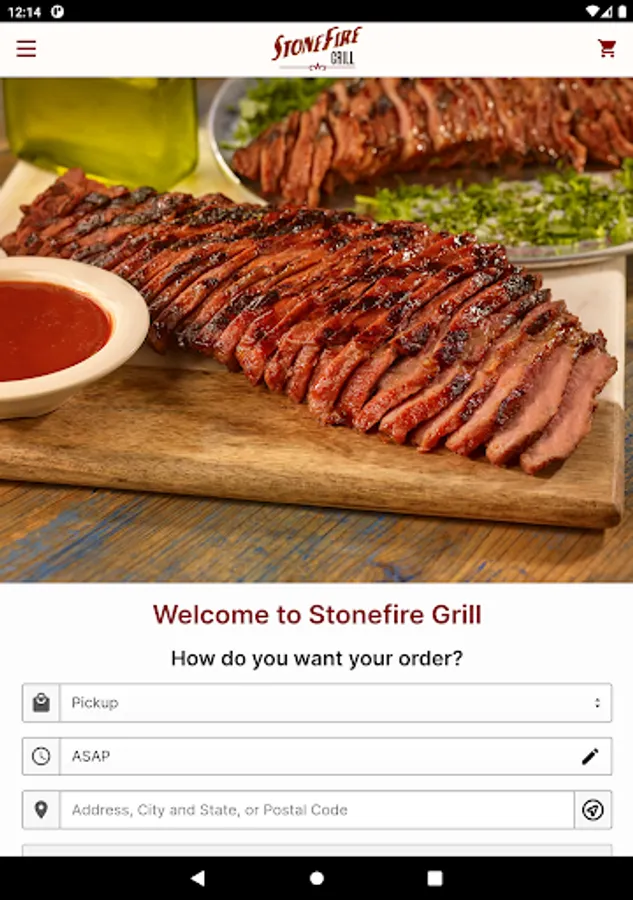Image resolution: width=633 pixels, height=900 pixels.
Task: Open the hamburger menu
Action: pos(26,49)
